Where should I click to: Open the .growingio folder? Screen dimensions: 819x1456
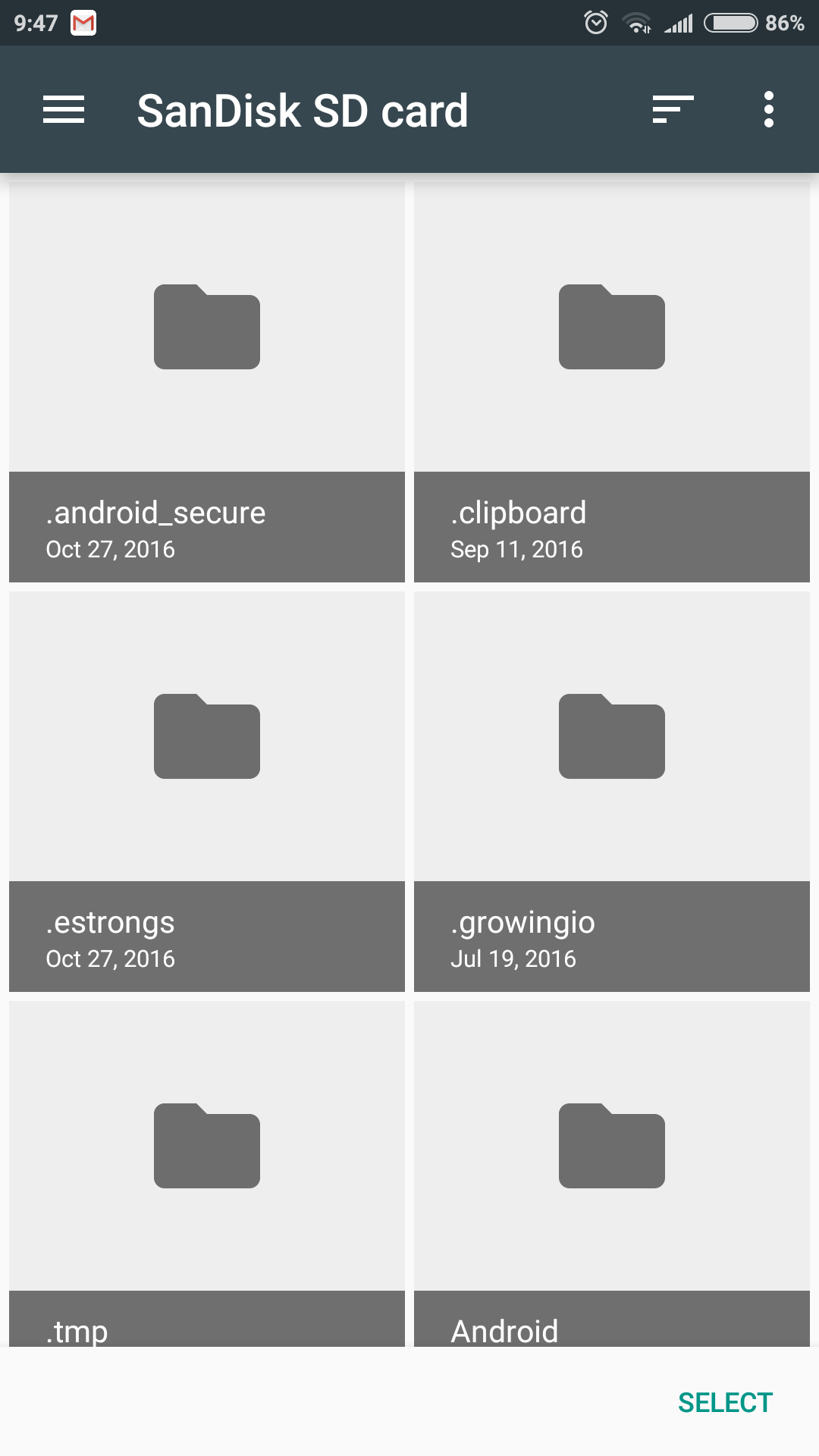[x=612, y=792]
